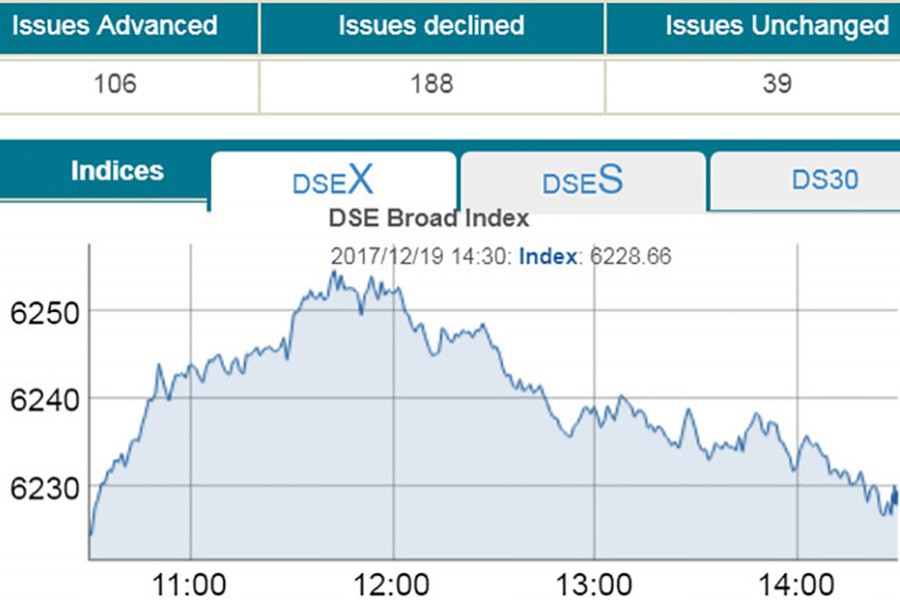Switch to the DSES index tab

tap(582, 181)
